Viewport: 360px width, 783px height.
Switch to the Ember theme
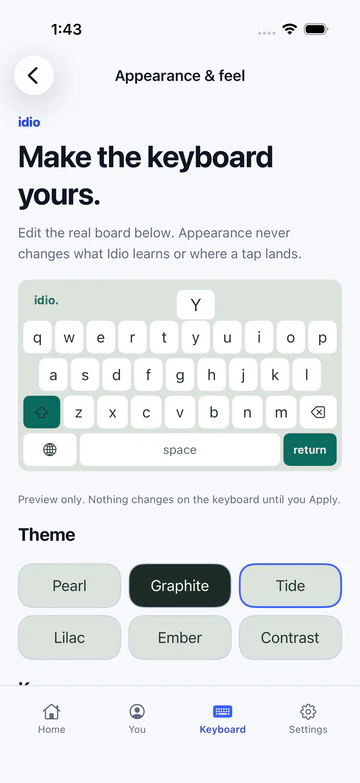180,637
